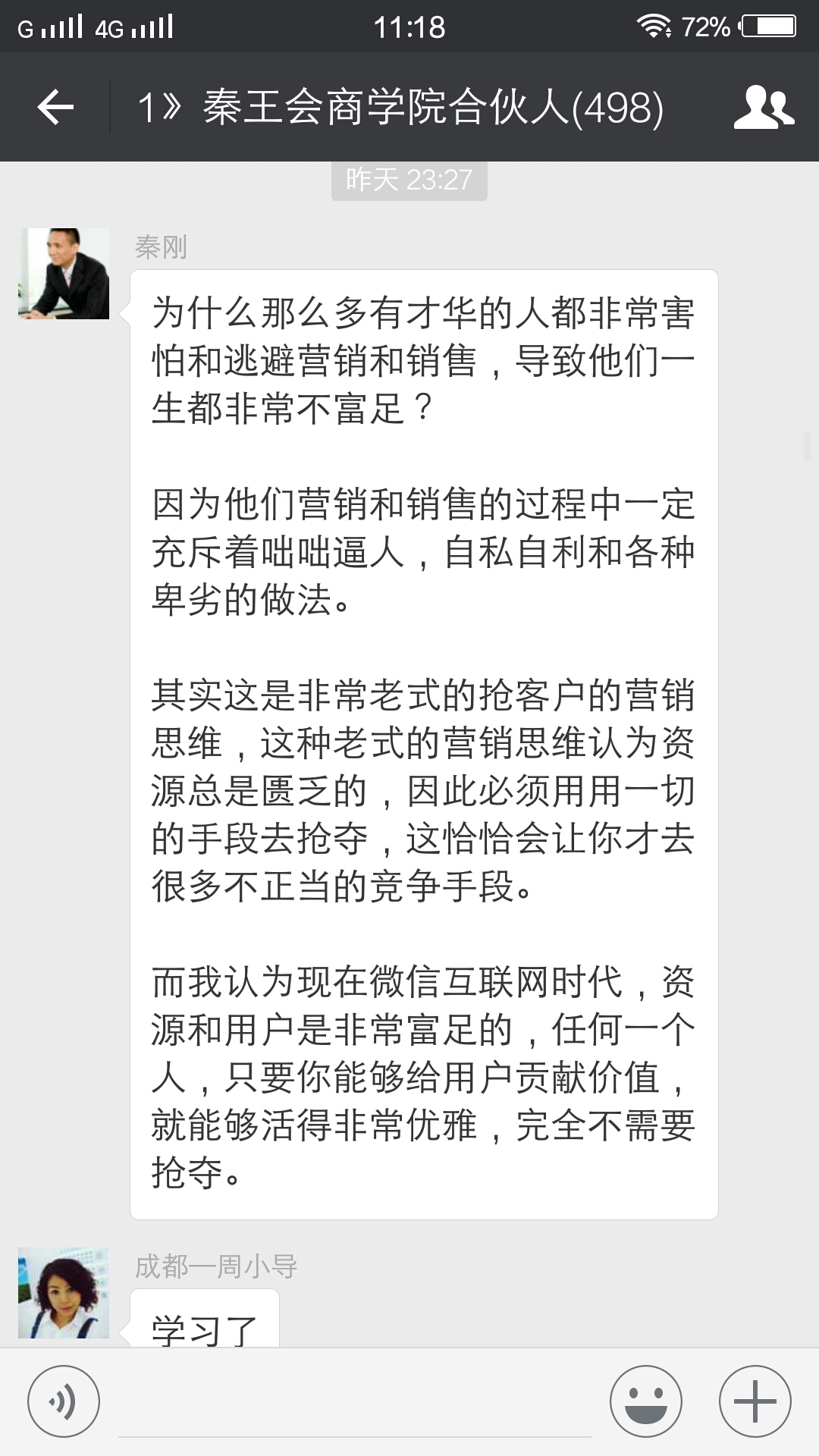The height and width of the screenshot is (1456, 819).
Task: Open the group members info icon
Action: tap(764, 107)
